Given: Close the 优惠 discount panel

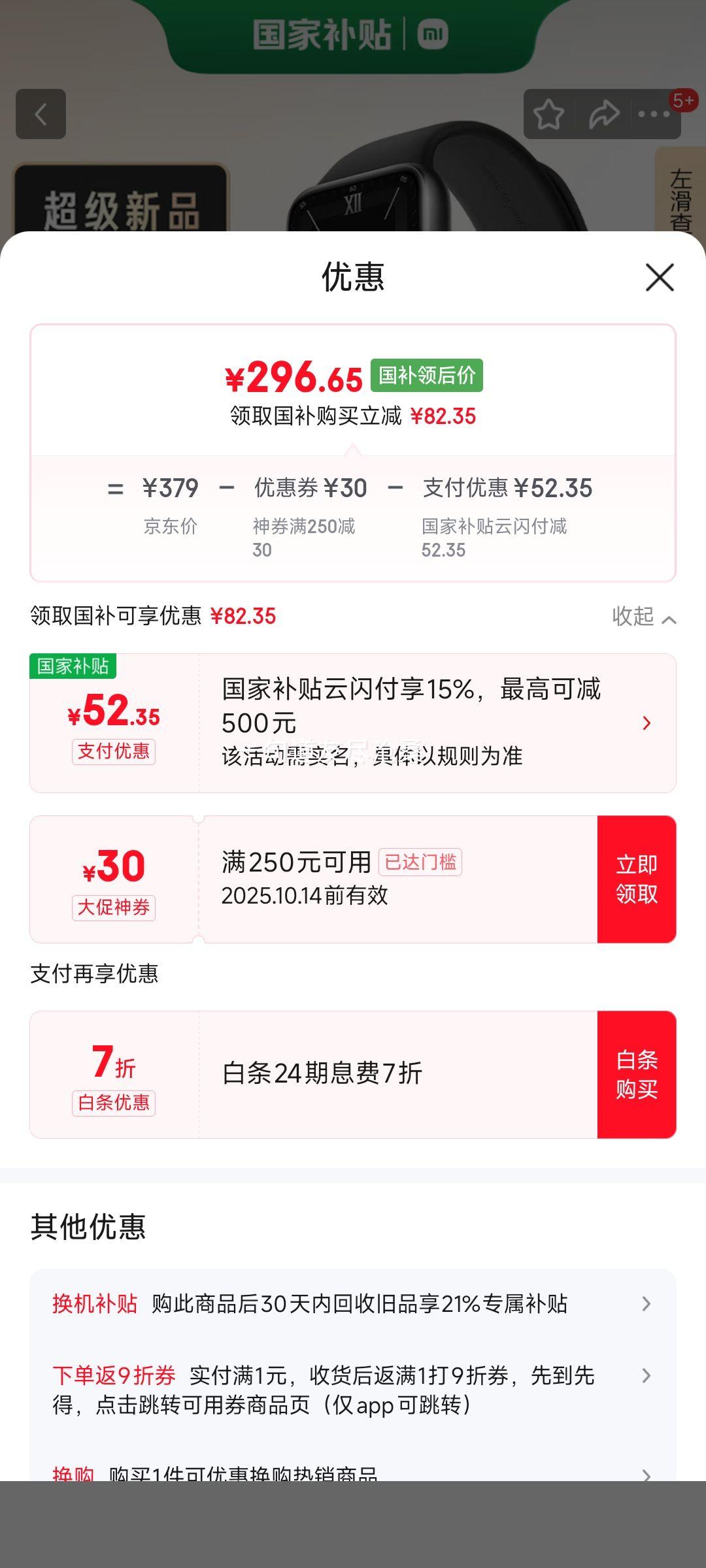Looking at the screenshot, I should pyautogui.click(x=660, y=278).
